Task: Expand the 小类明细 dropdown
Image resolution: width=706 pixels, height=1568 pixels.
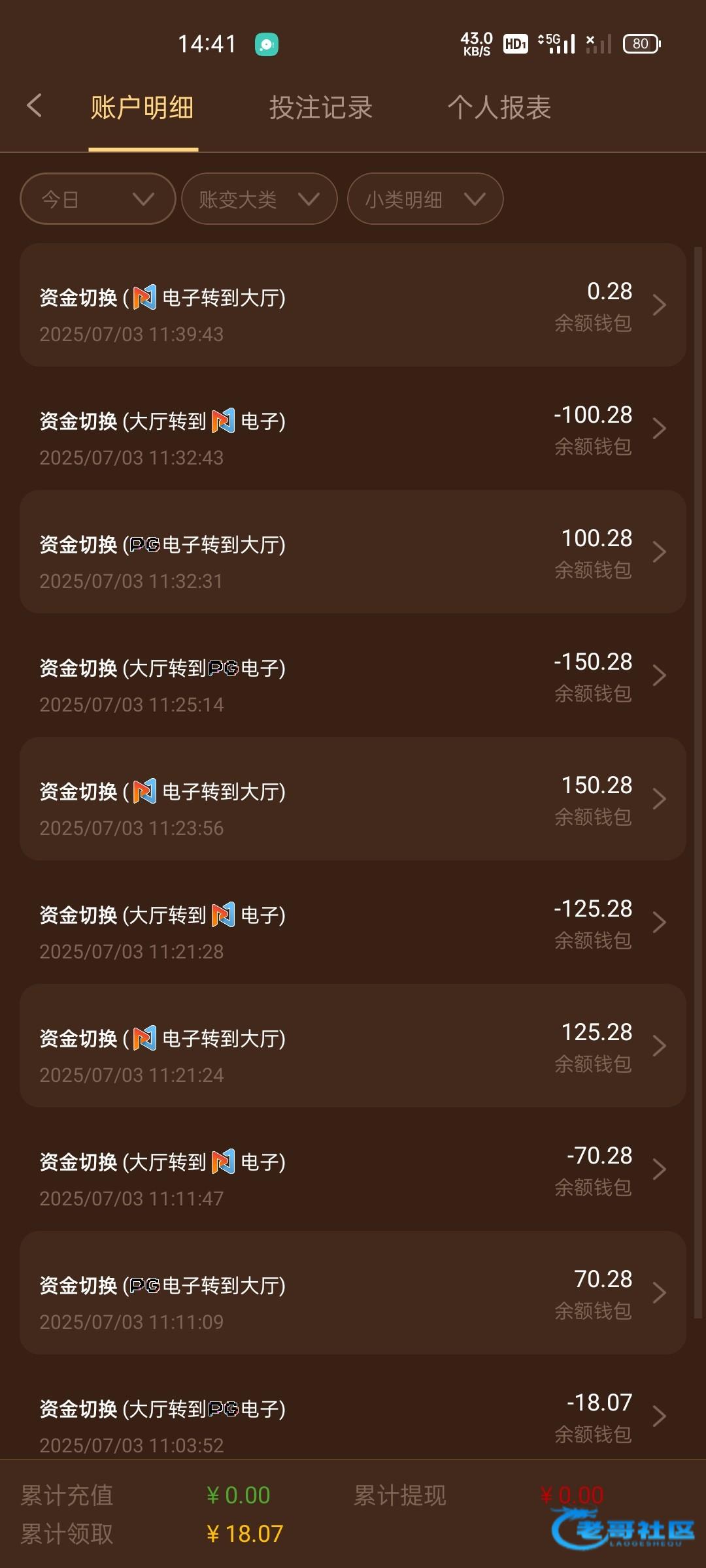Action: point(425,199)
